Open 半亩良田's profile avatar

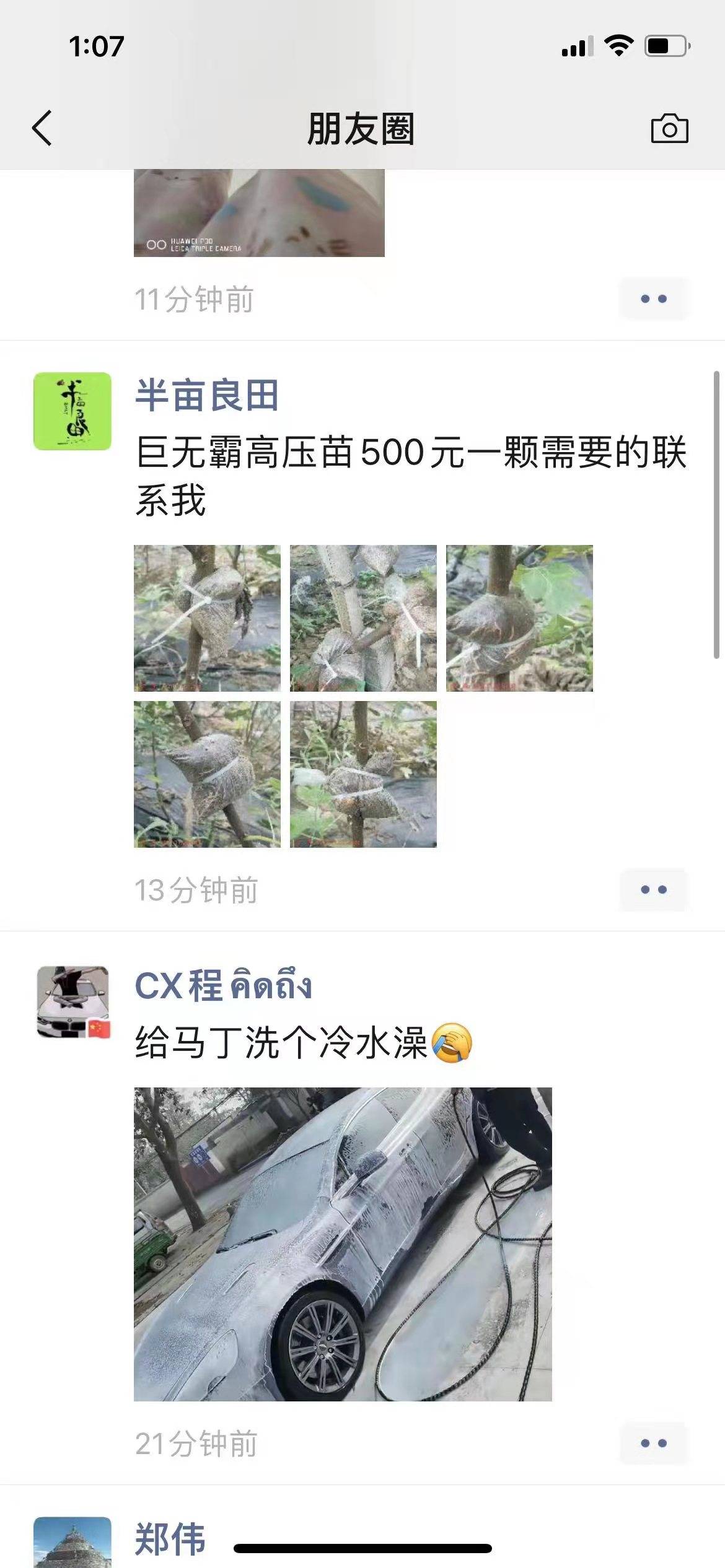click(x=72, y=411)
